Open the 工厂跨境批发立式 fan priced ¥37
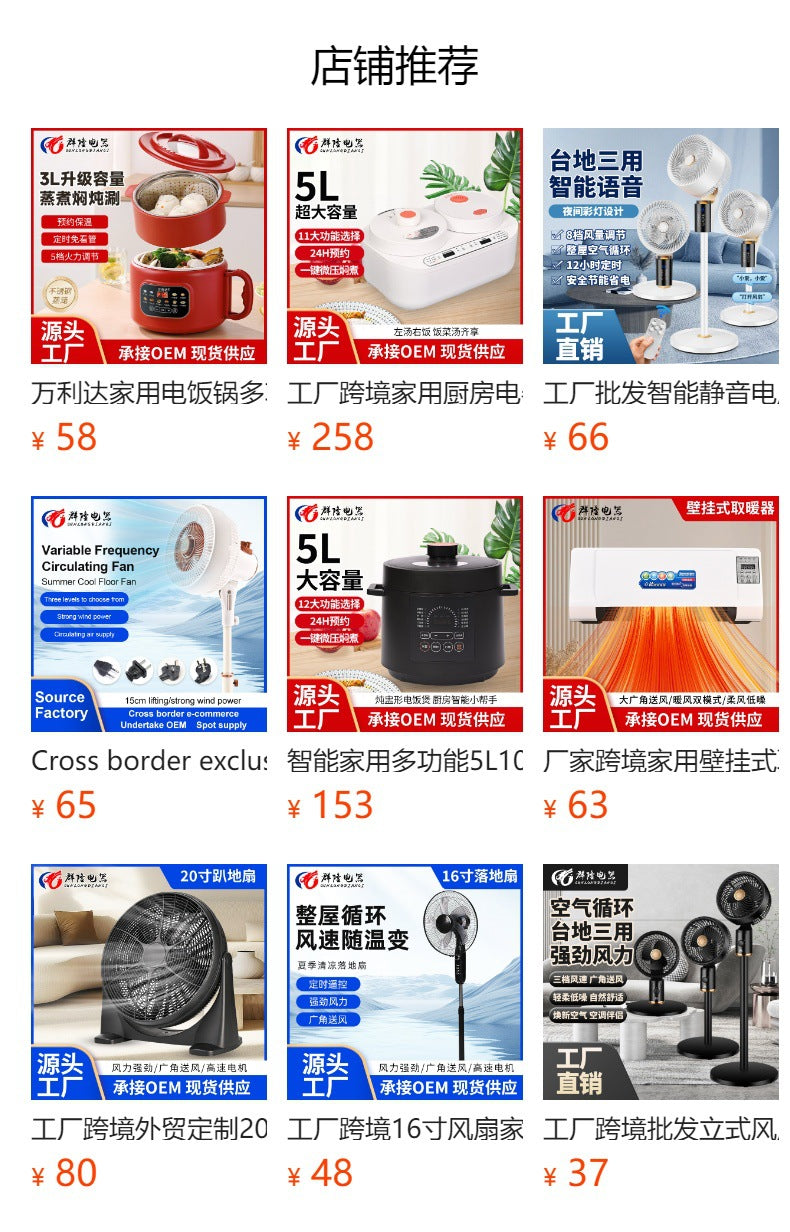 pos(660,982)
